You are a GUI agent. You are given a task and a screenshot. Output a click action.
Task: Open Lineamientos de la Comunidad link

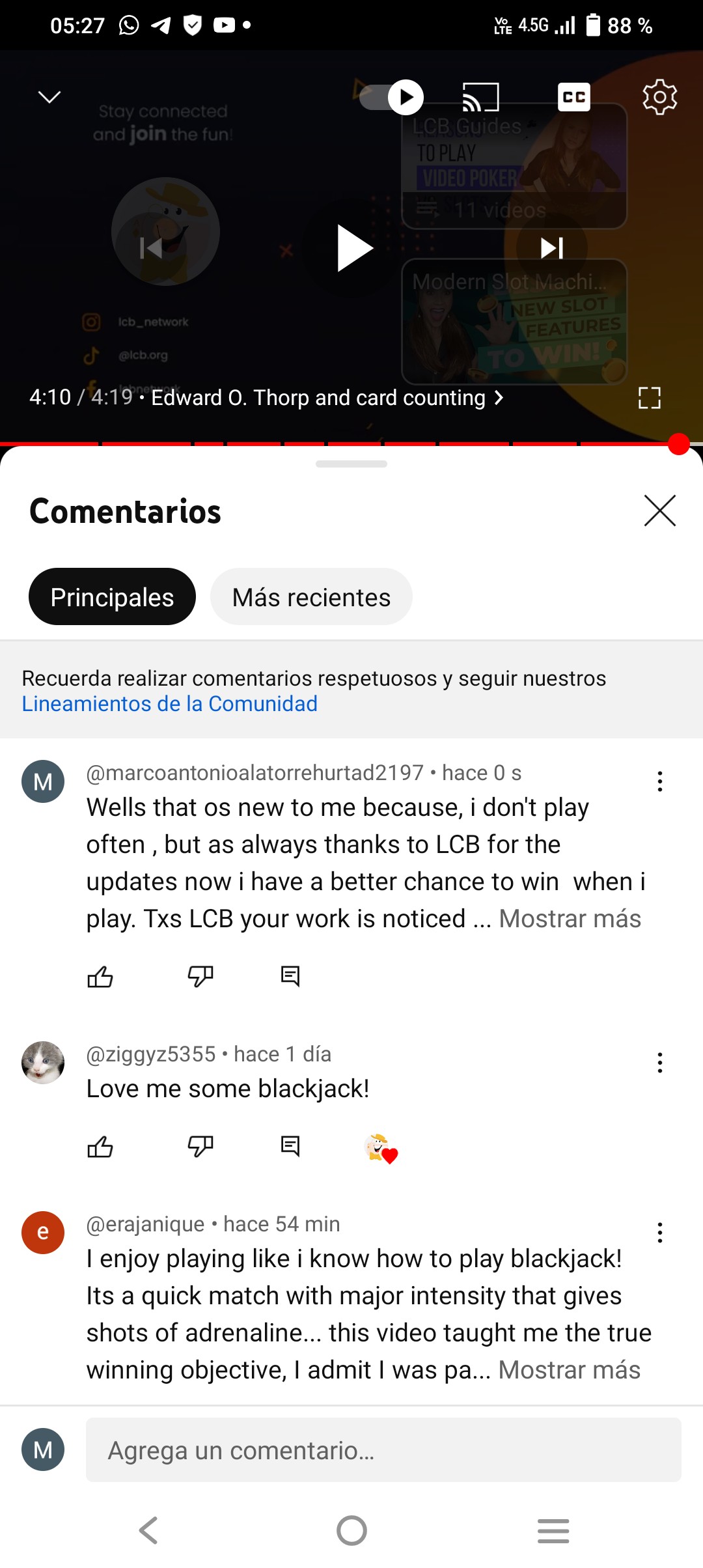tap(170, 704)
